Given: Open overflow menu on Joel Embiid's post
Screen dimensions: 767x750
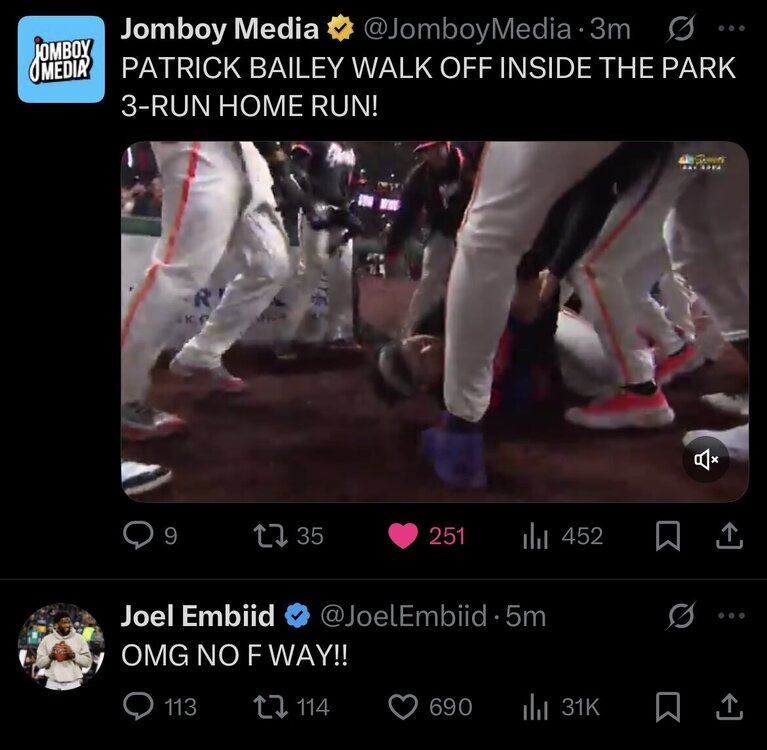Looking at the screenshot, I should click(733, 616).
